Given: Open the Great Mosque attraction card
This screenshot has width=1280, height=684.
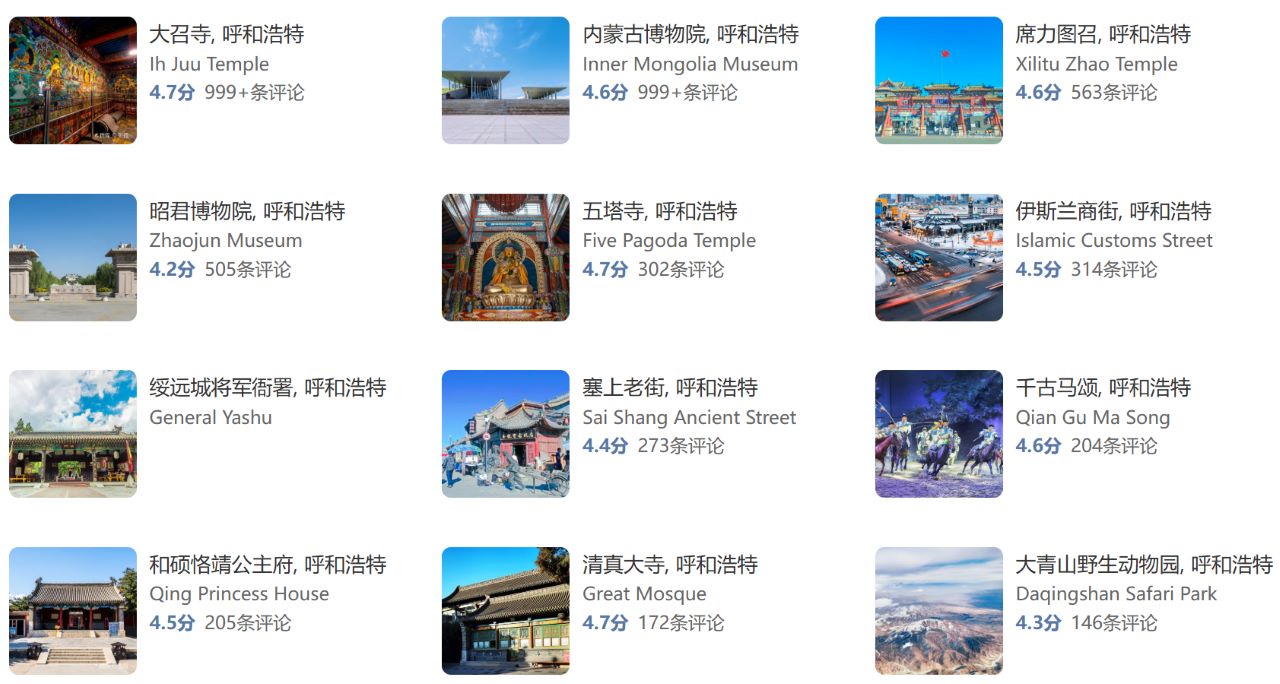Looking at the screenshot, I should 670,565.
